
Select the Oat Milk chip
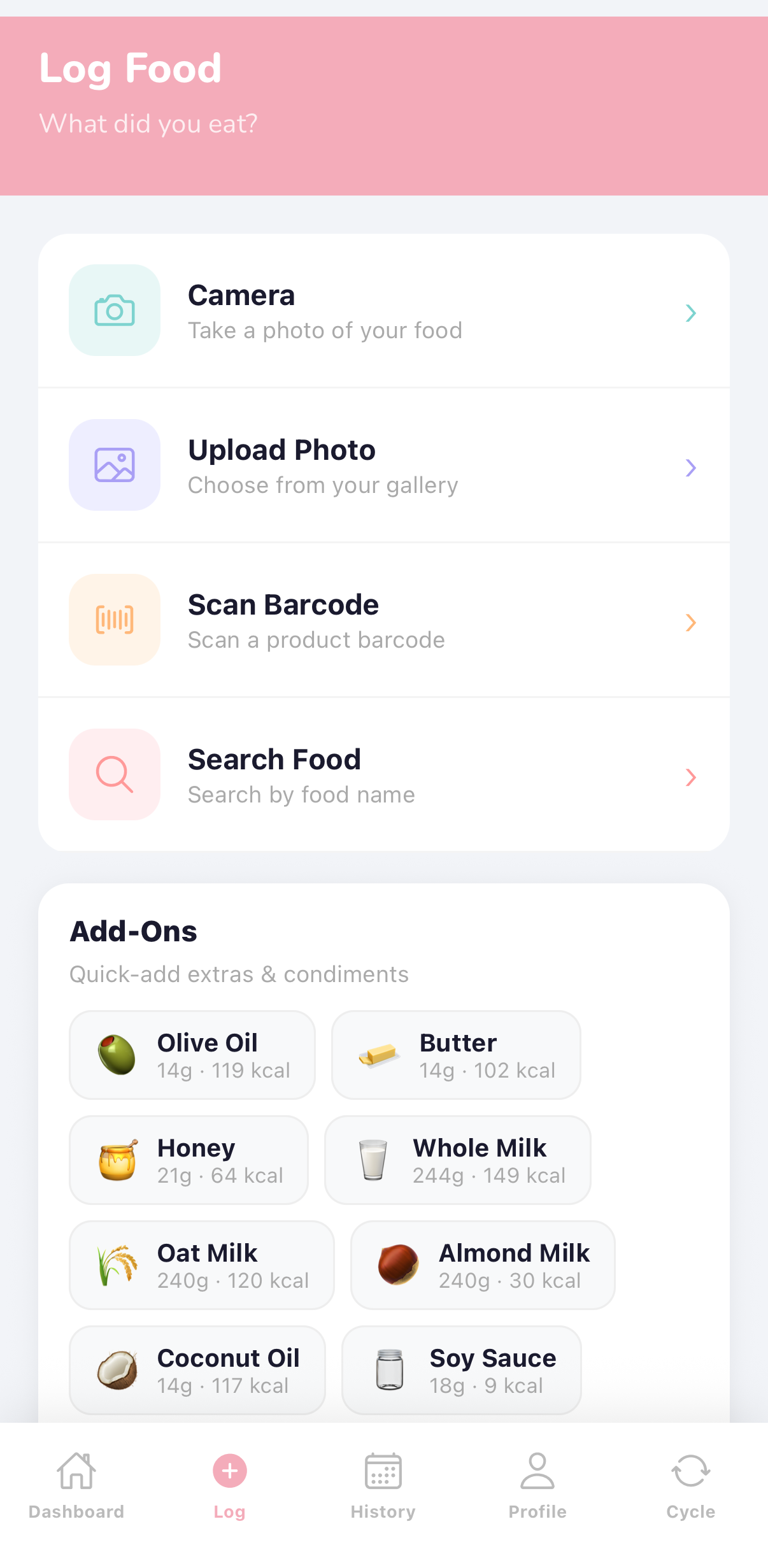(x=201, y=1265)
